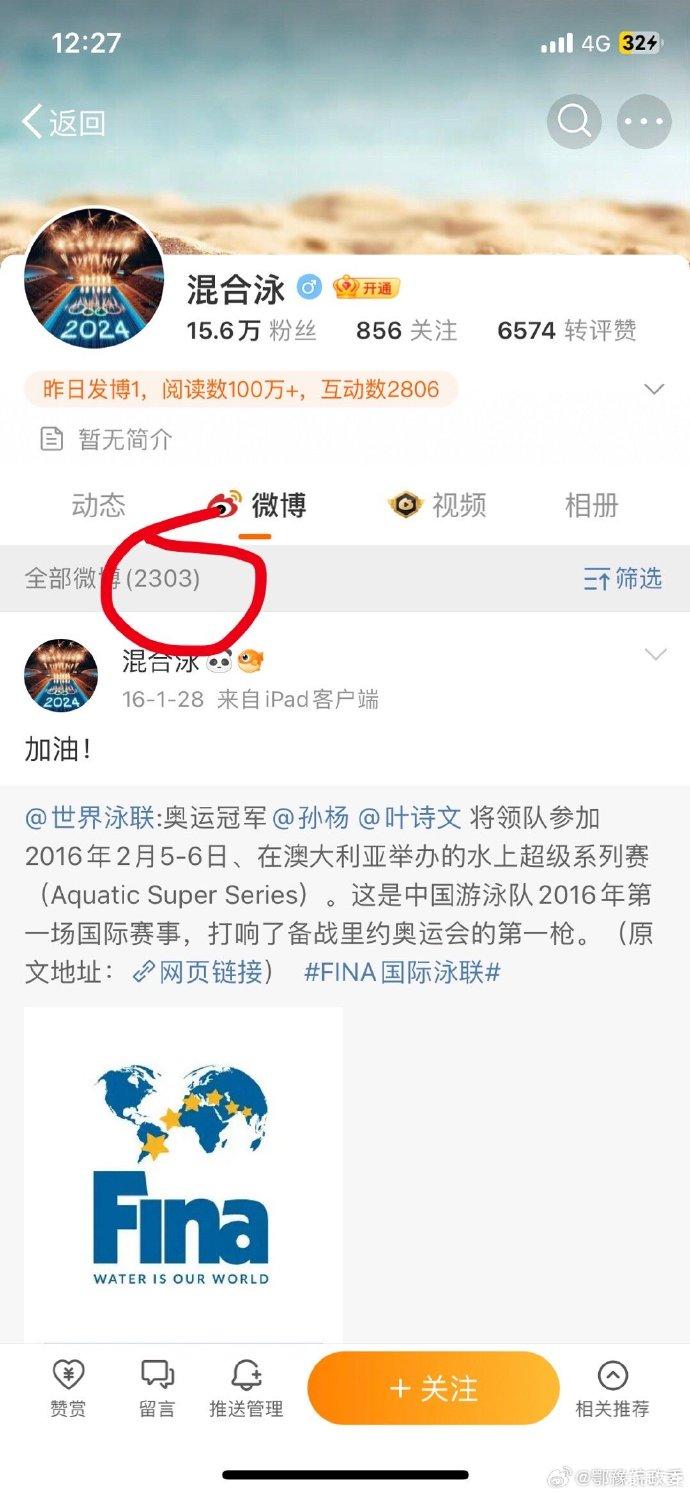690x1494 pixels.
Task: Open the @叶诗文 mention link
Action: 410,817
